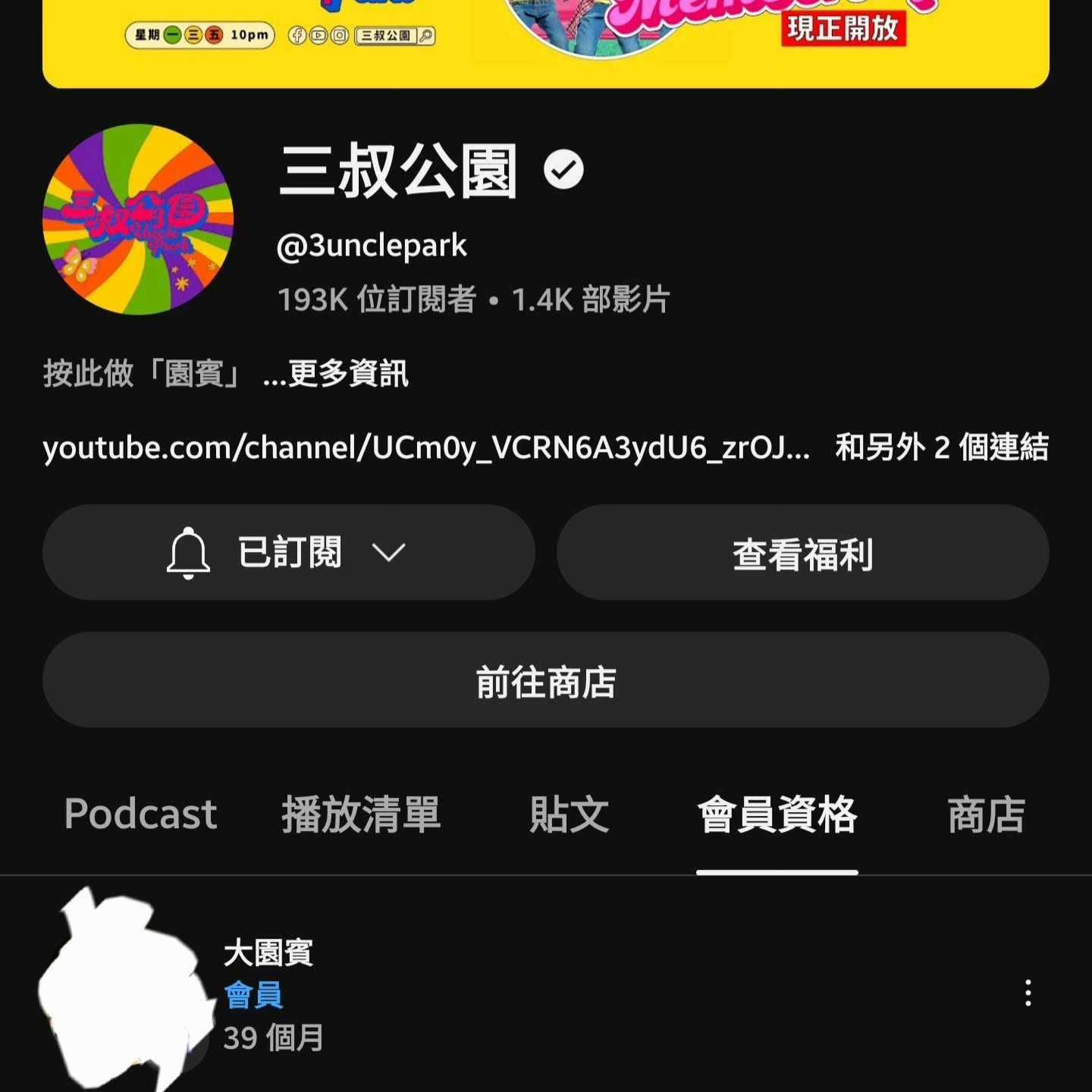Open the youtube.com/channel link
This screenshot has width=1092, height=1092.
tap(425, 447)
